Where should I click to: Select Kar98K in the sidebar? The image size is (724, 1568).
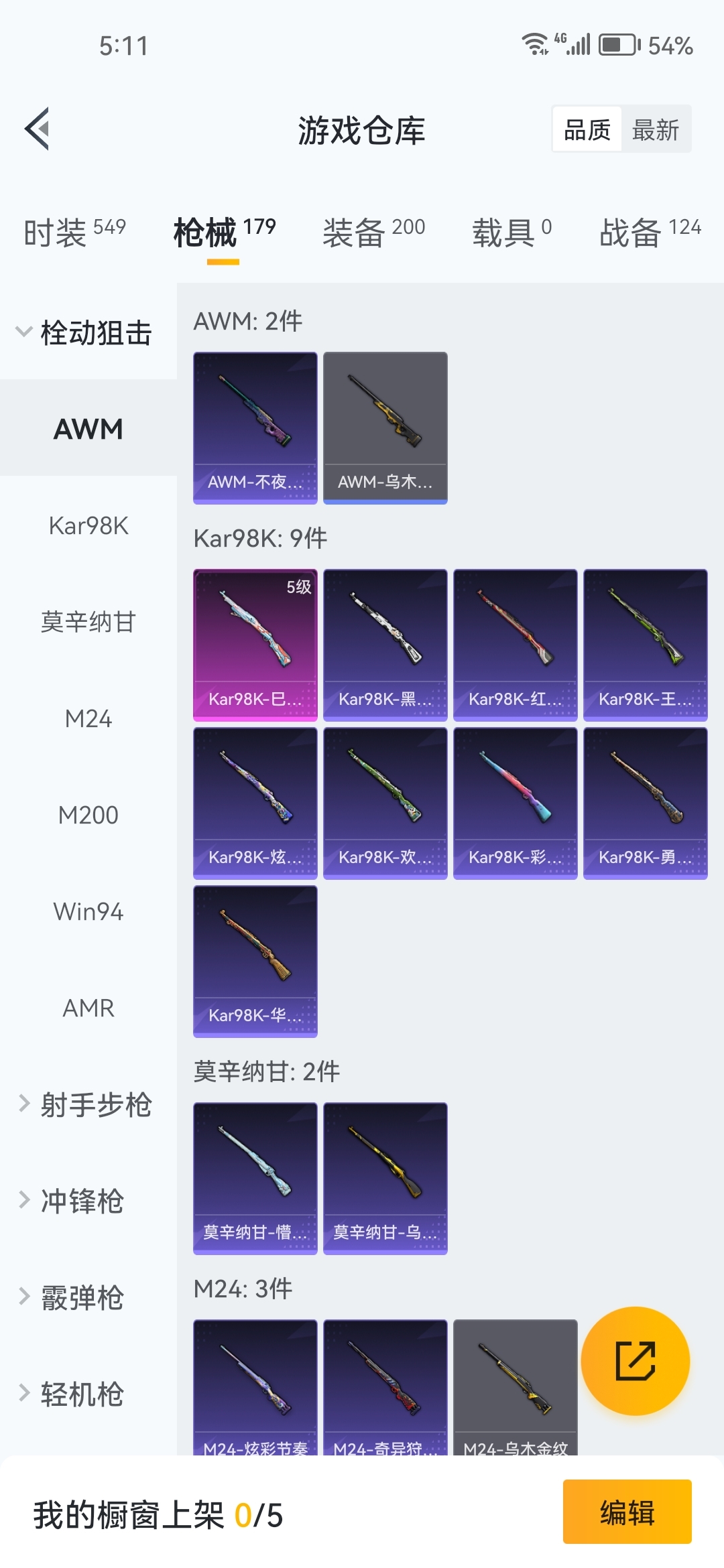pyautogui.click(x=88, y=526)
